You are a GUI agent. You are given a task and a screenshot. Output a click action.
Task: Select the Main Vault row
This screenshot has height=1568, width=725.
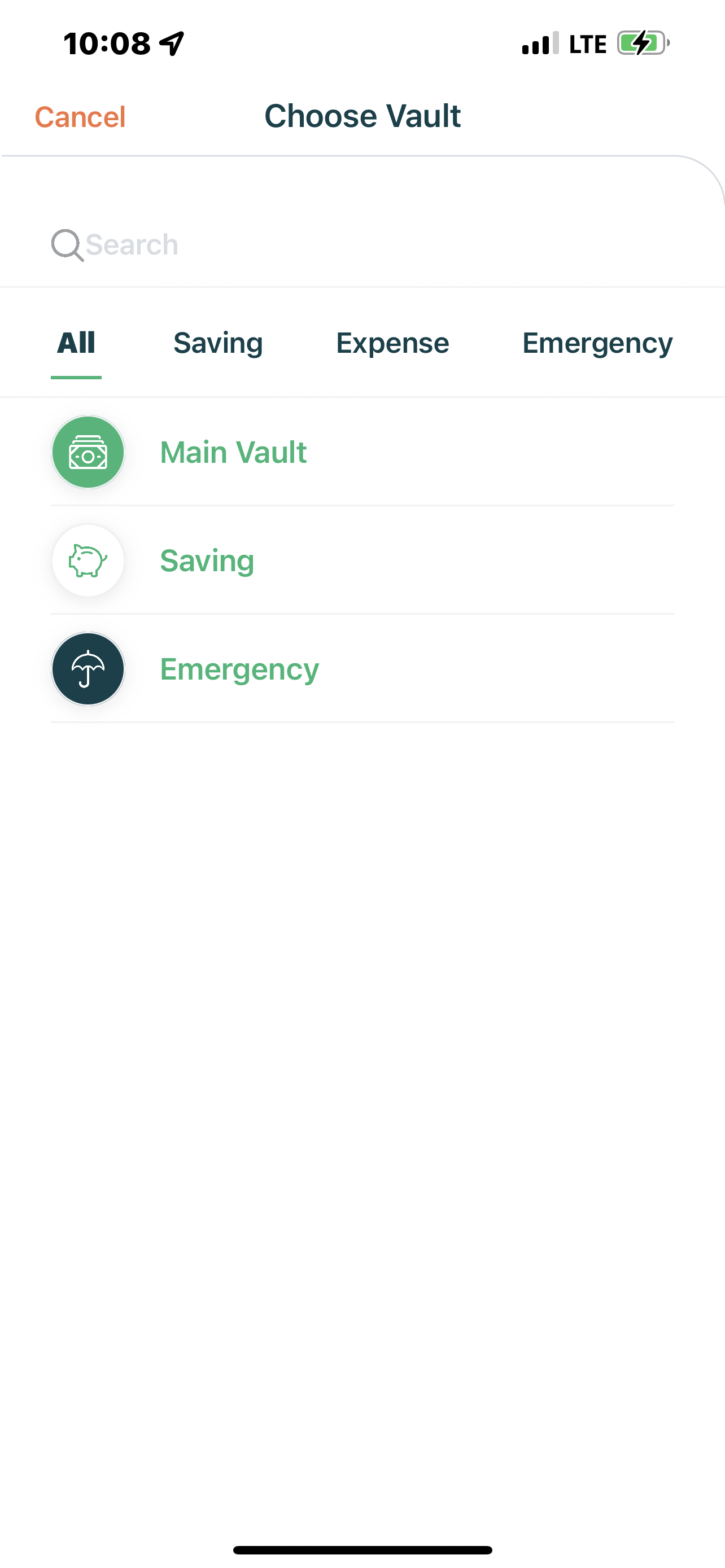(x=362, y=452)
